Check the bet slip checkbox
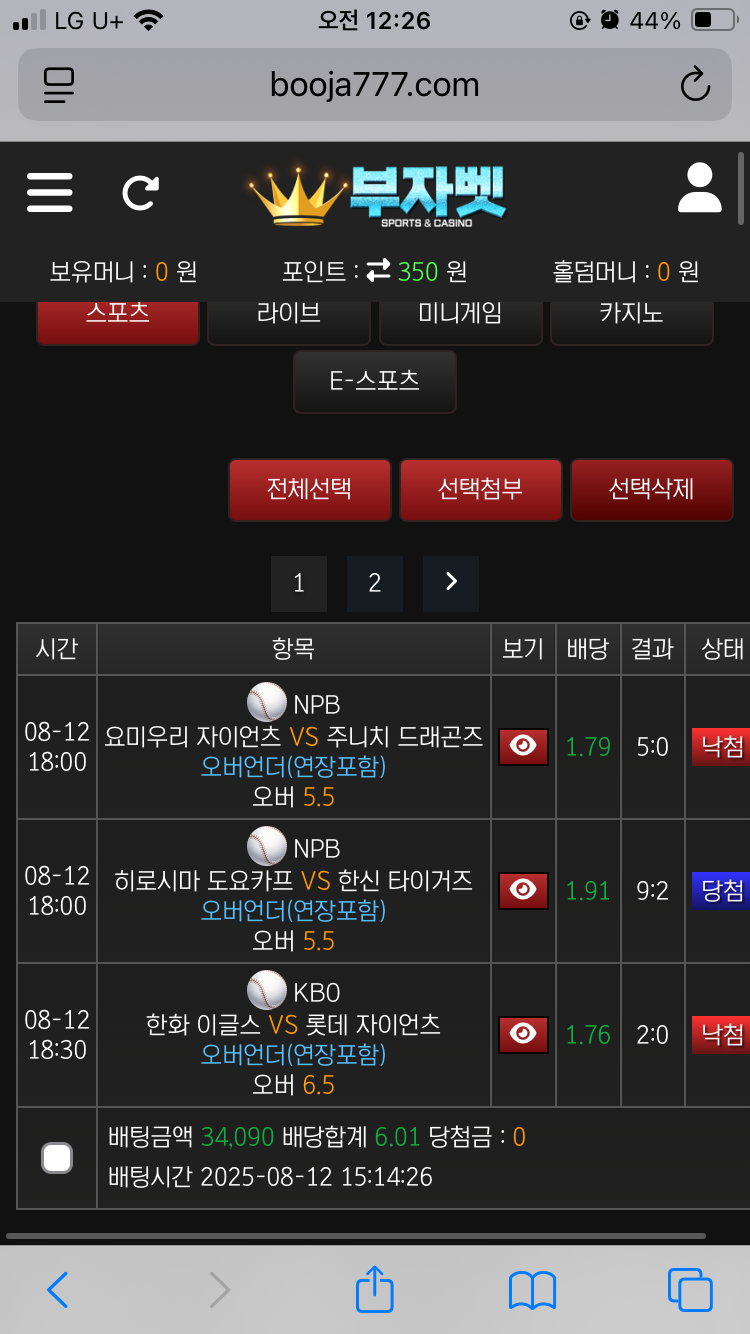The image size is (750, 1334). tap(57, 1158)
